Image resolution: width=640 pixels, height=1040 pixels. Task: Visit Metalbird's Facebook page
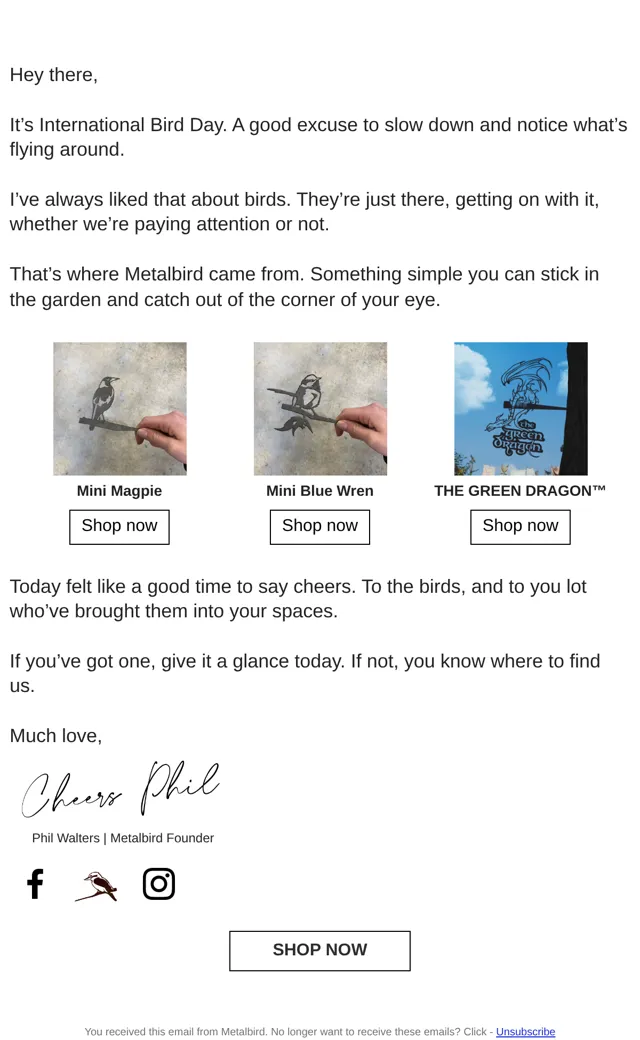(x=35, y=883)
